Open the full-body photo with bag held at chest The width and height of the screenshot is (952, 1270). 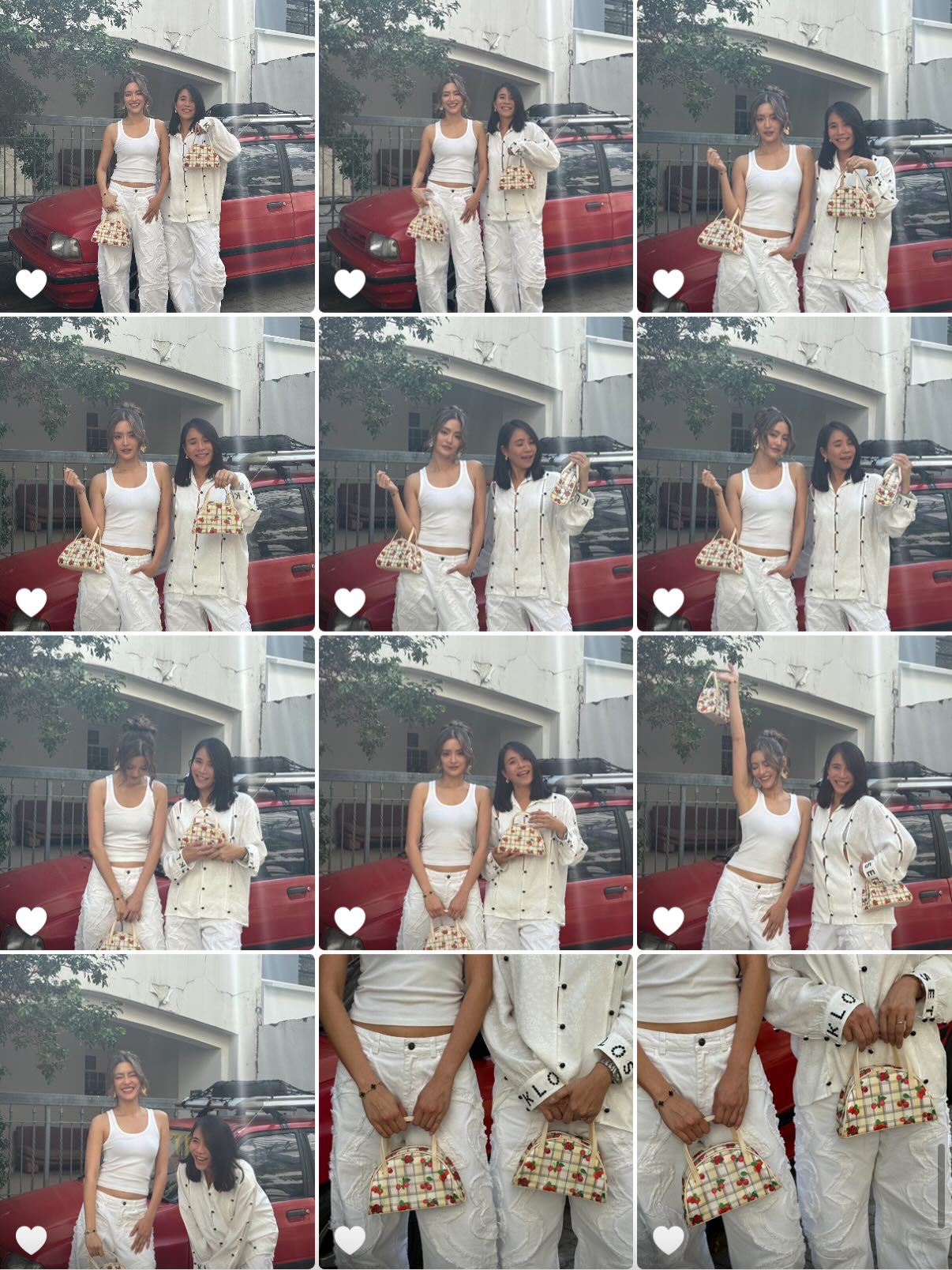157,156
